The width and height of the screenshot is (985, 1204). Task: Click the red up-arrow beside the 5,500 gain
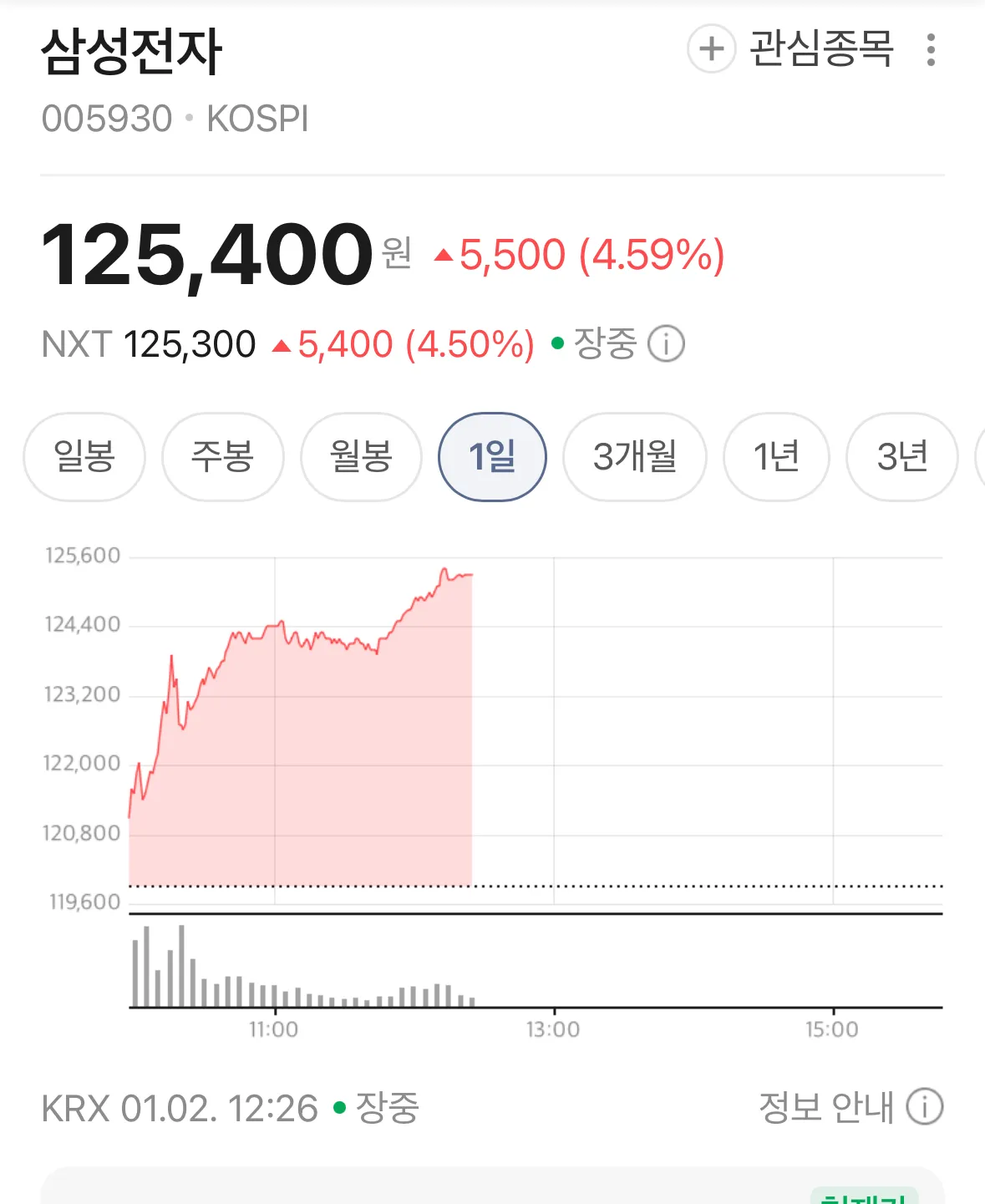coord(444,253)
